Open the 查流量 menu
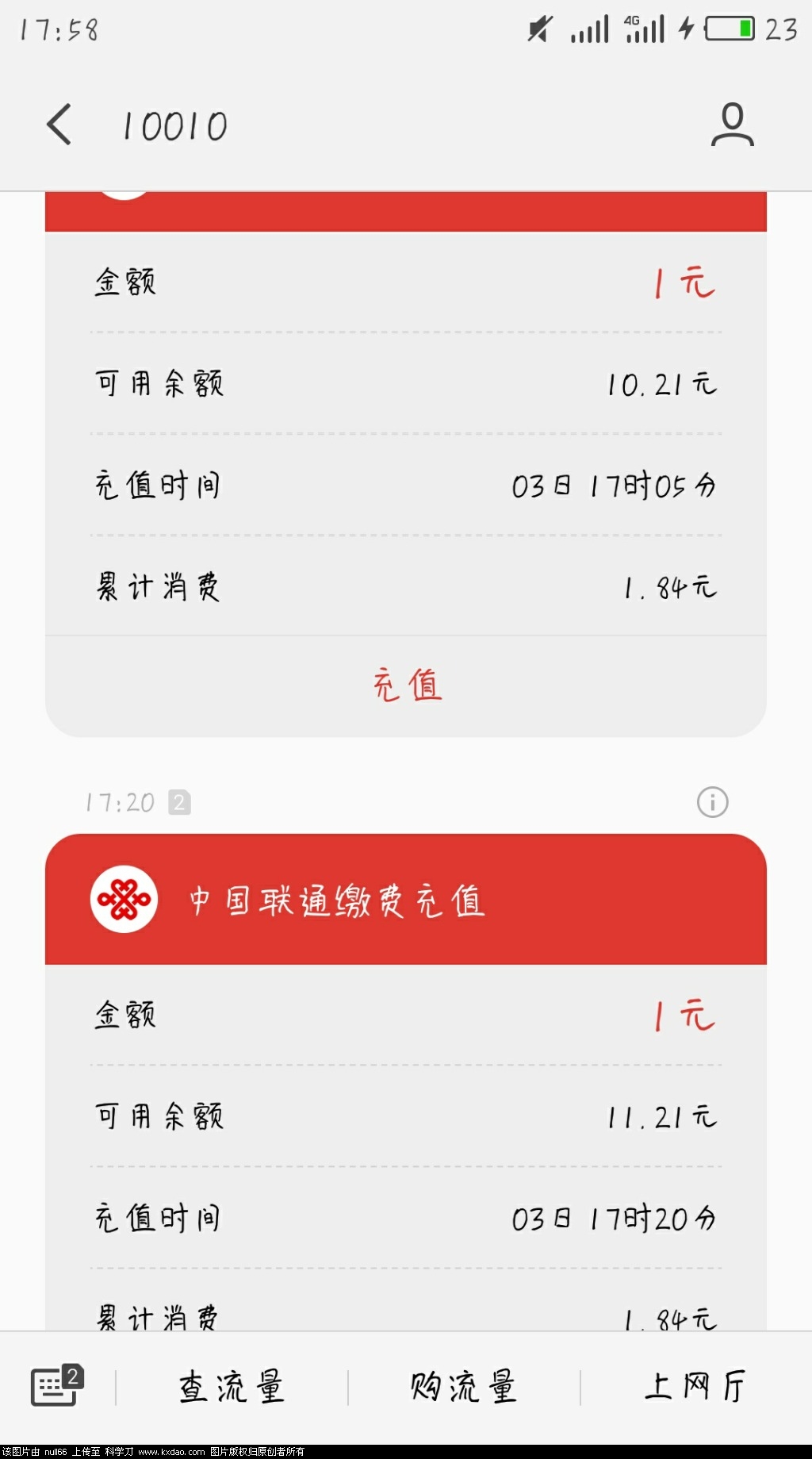 [x=232, y=1387]
